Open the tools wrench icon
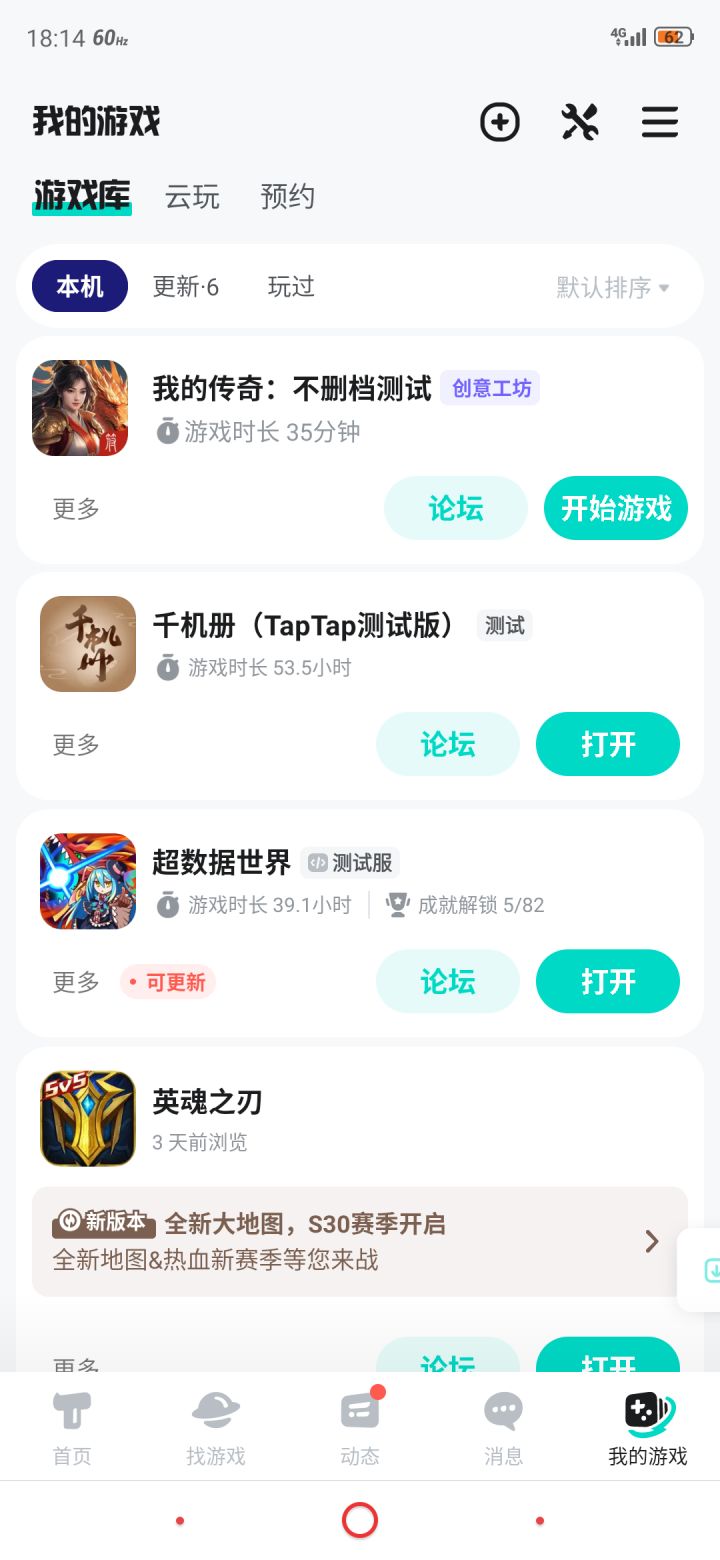 [580, 123]
